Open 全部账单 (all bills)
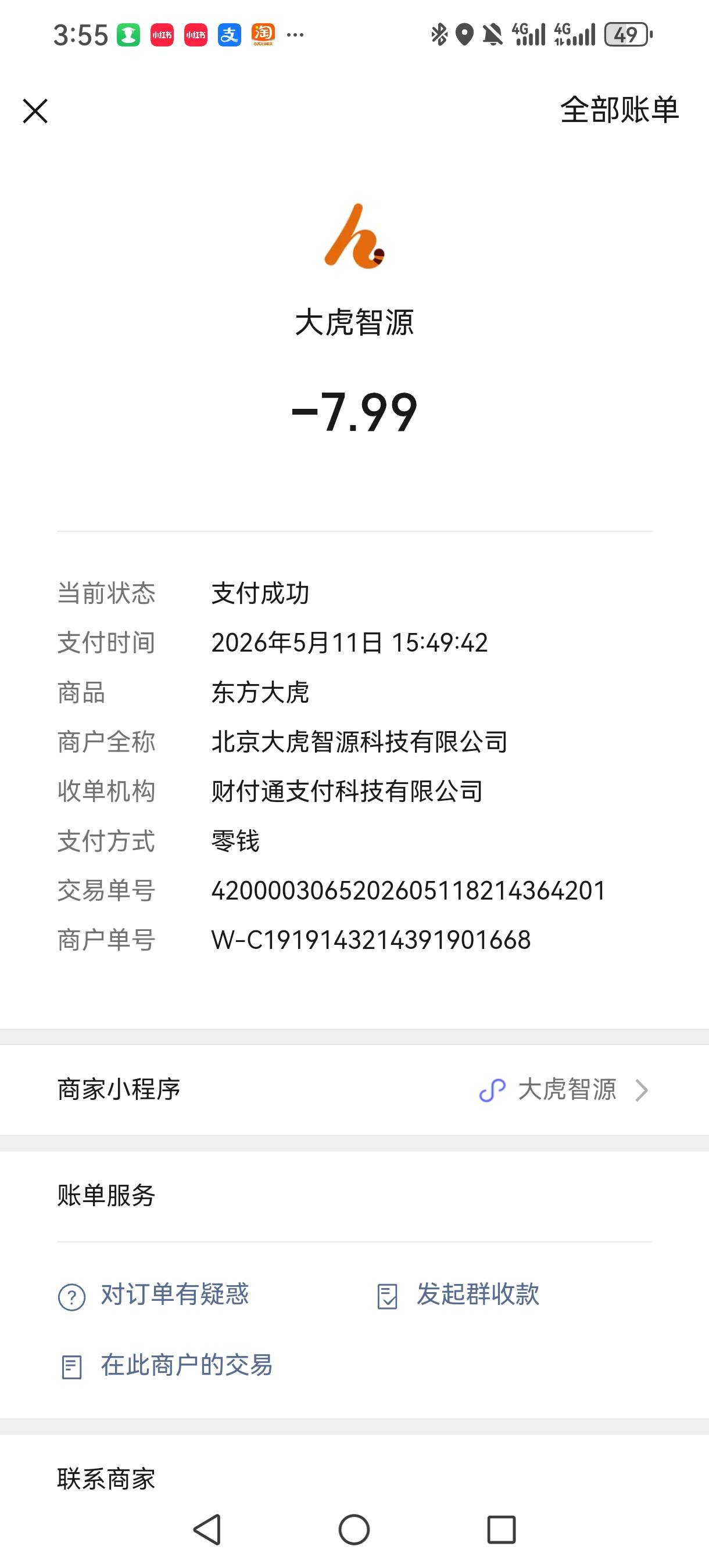The width and height of the screenshot is (709, 1568). point(619,110)
